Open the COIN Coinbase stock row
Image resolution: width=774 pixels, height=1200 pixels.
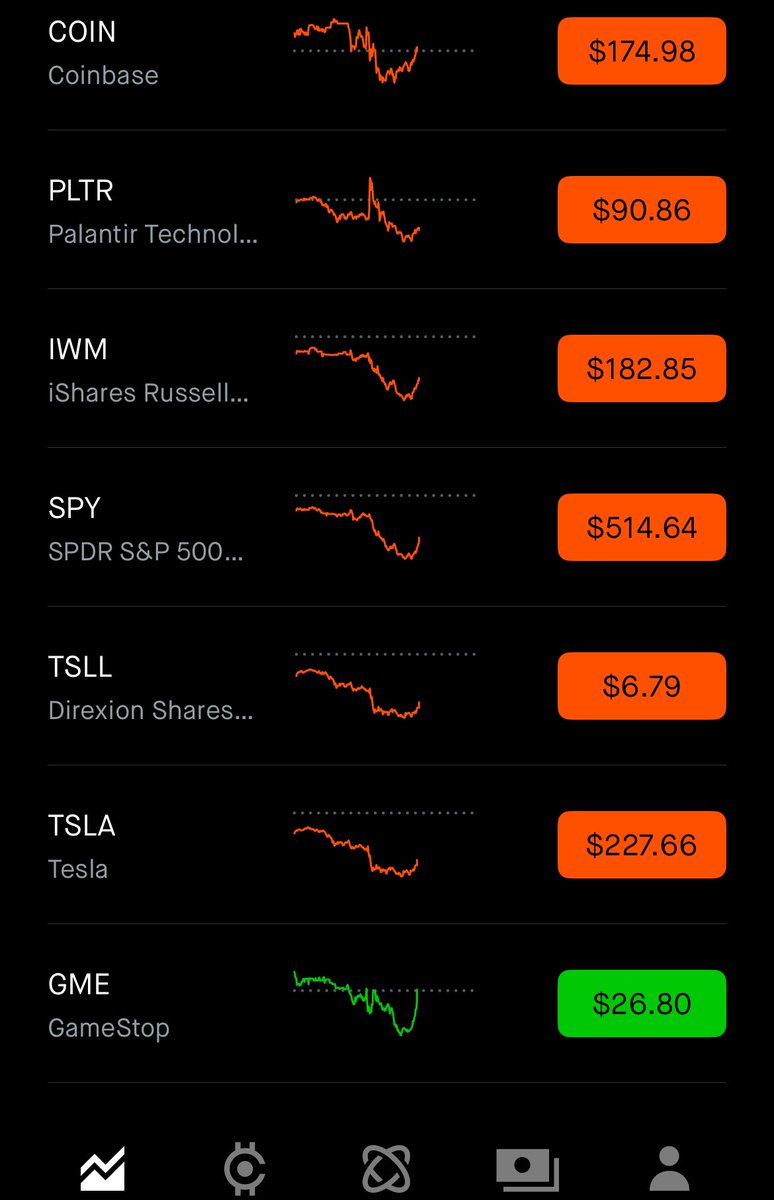click(x=150, y=52)
